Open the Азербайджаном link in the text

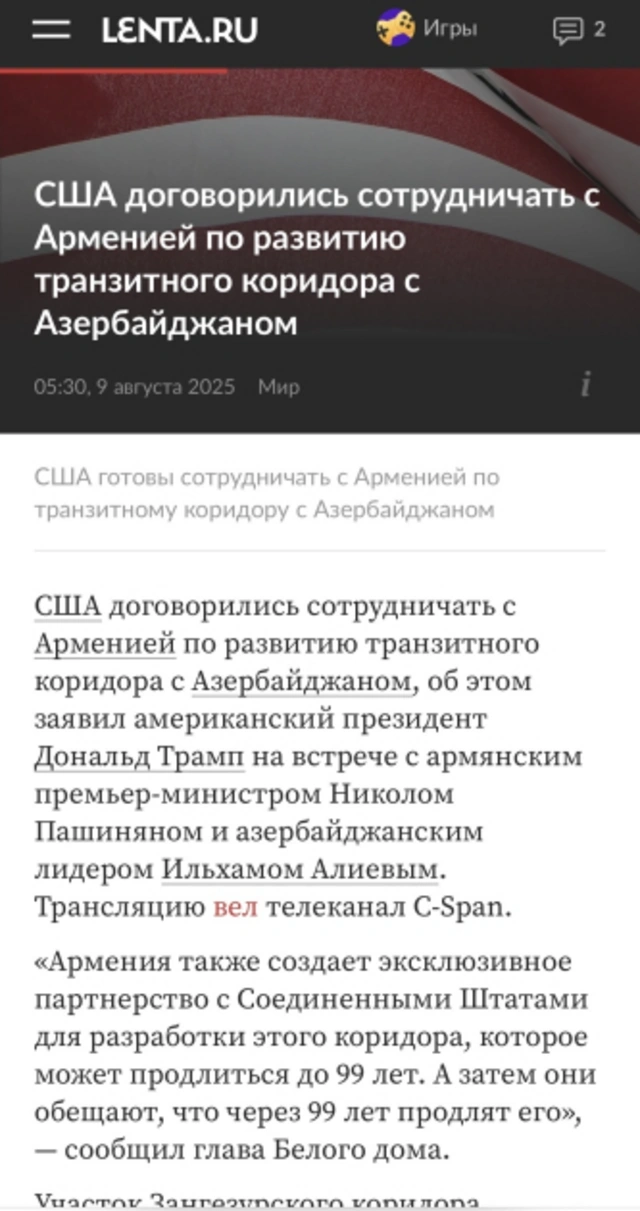(301, 682)
